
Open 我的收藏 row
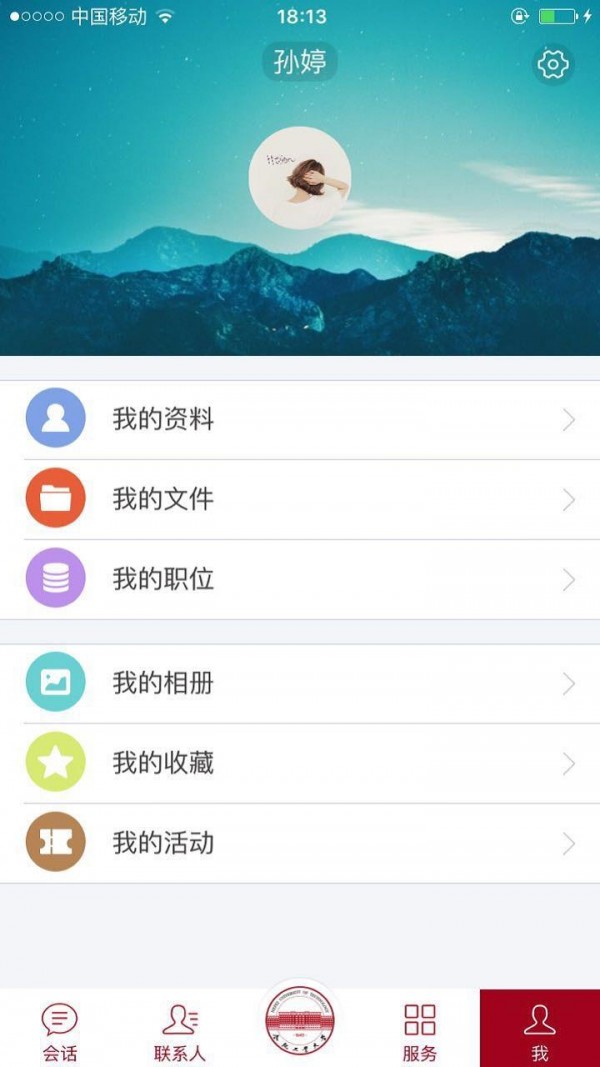[x=300, y=763]
